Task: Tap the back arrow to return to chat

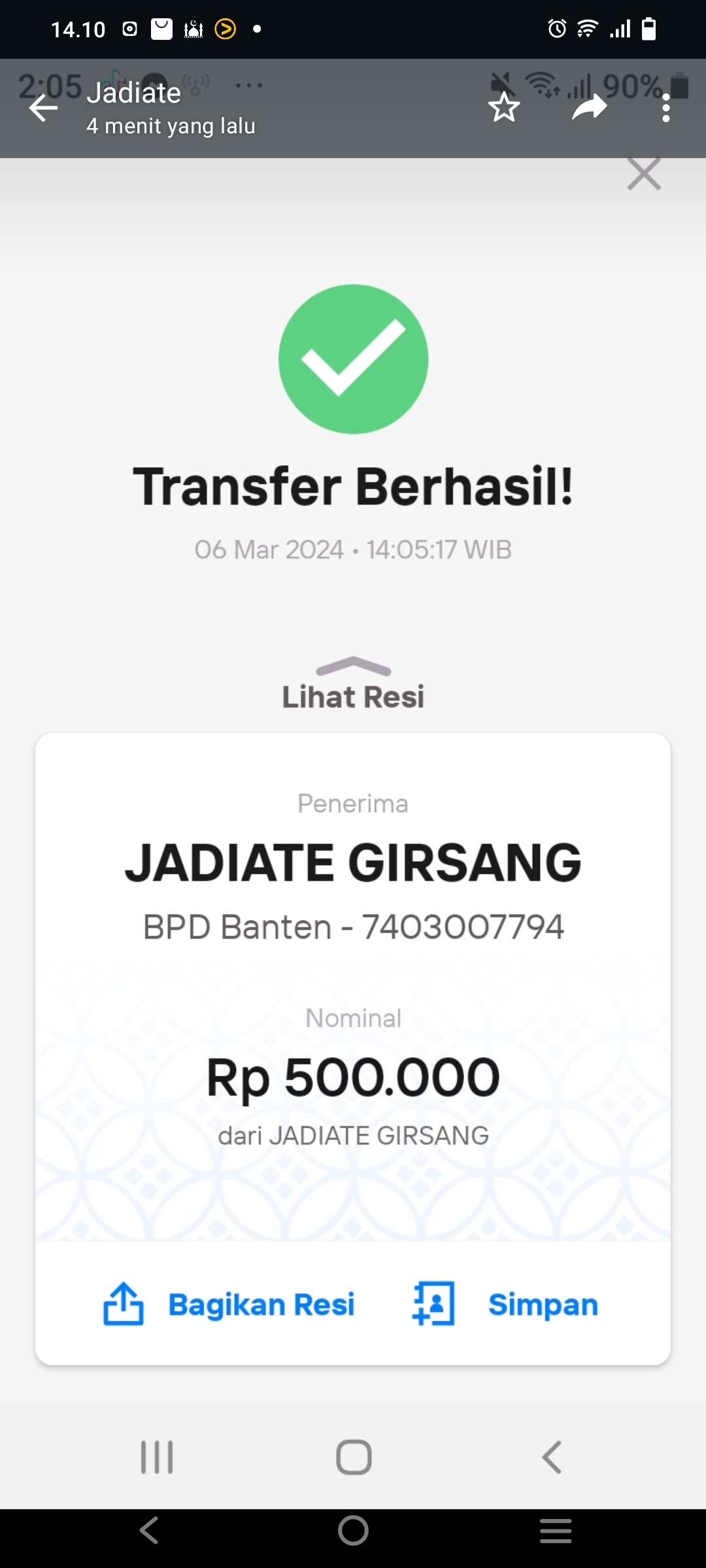Action: click(x=42, y=108)
